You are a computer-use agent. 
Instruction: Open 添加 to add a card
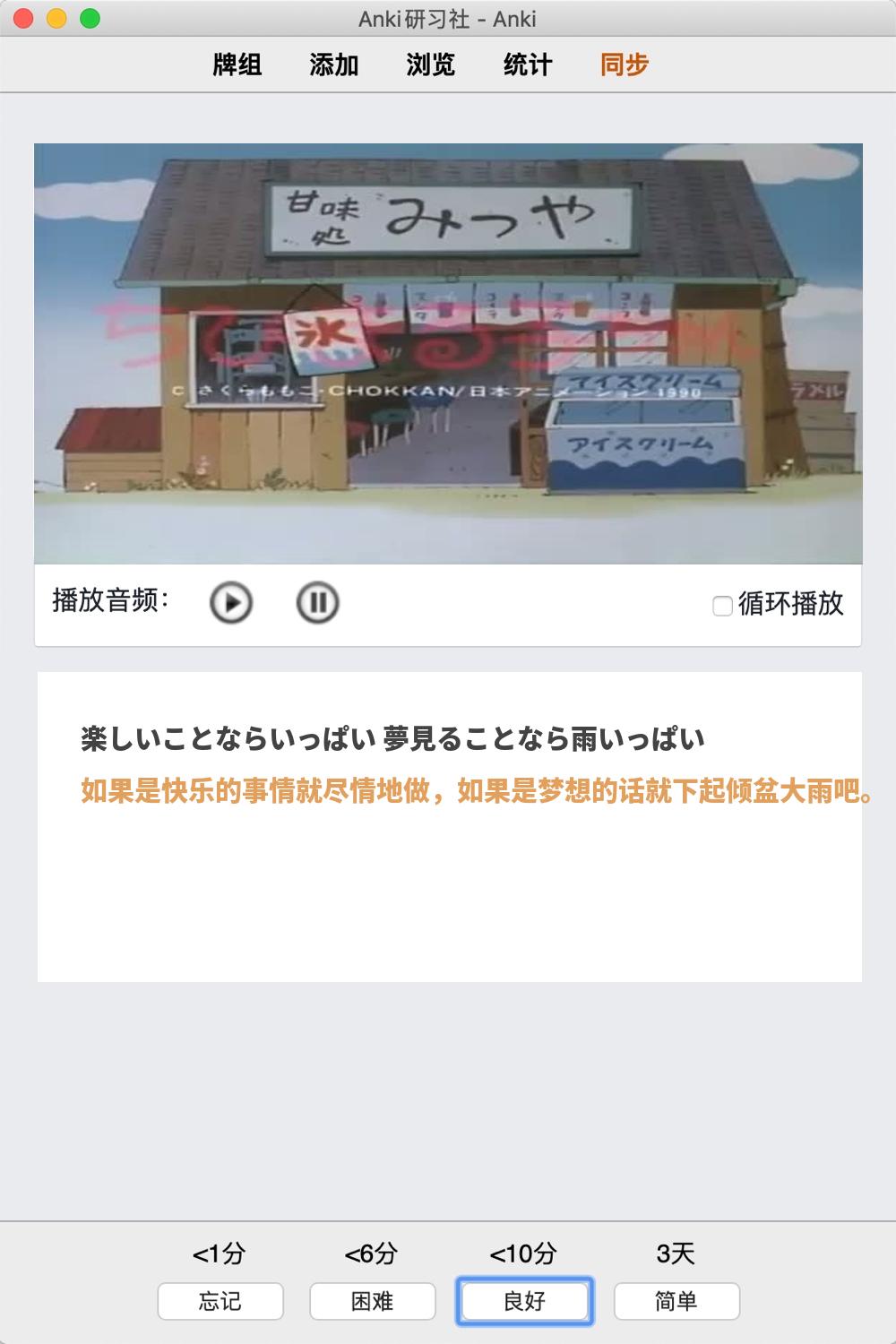pos(334,65)
